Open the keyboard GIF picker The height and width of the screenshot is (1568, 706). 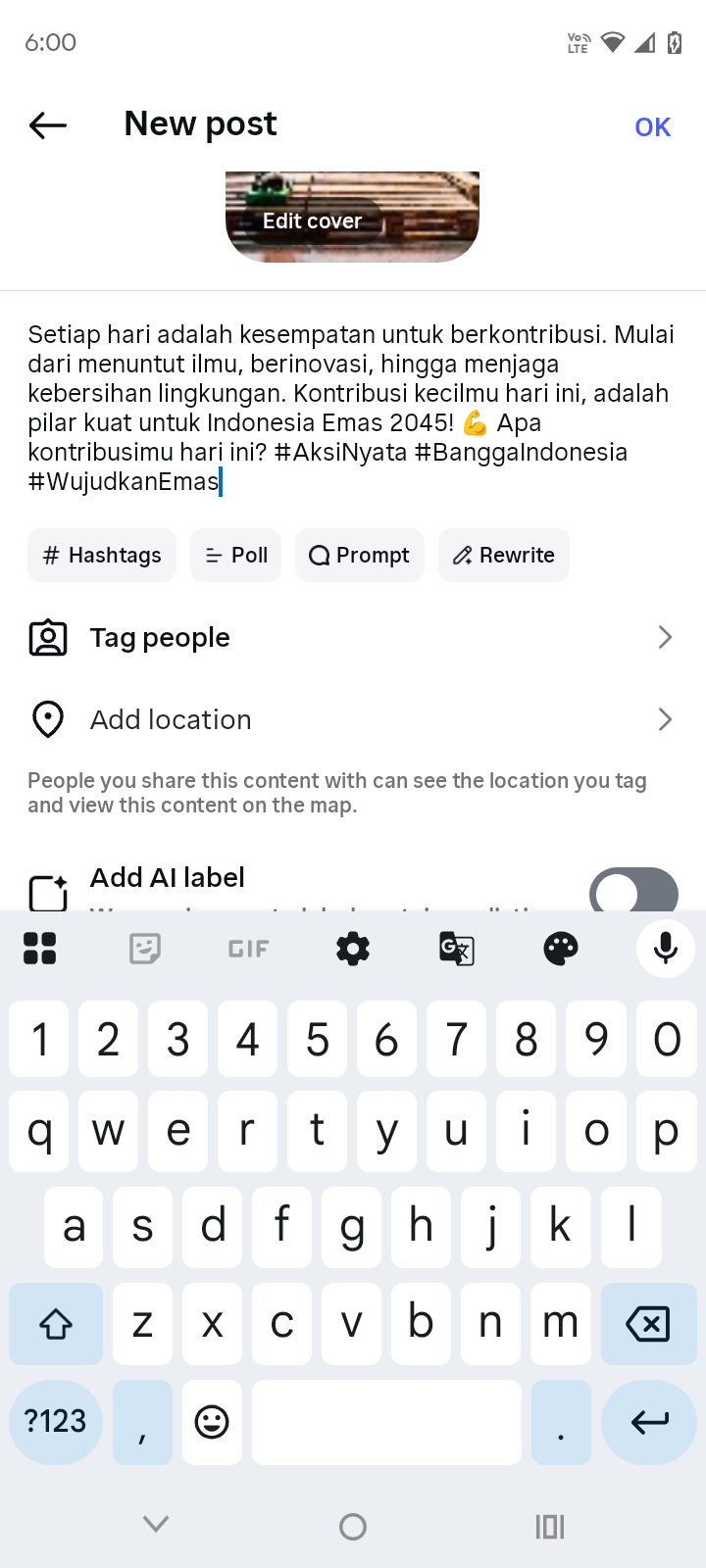(248, 949)
